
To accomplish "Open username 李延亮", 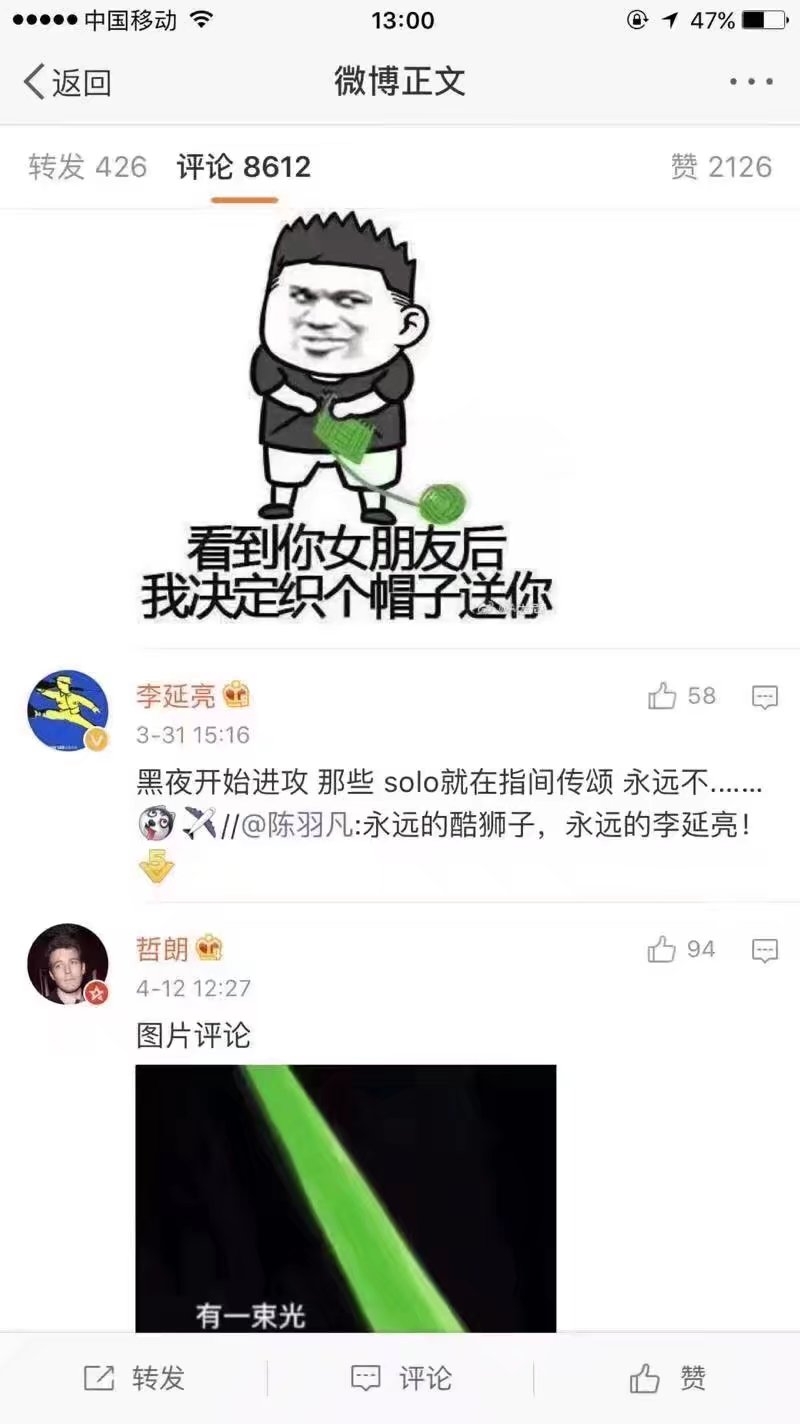I will pyautogui.click(x=176, y=695).
